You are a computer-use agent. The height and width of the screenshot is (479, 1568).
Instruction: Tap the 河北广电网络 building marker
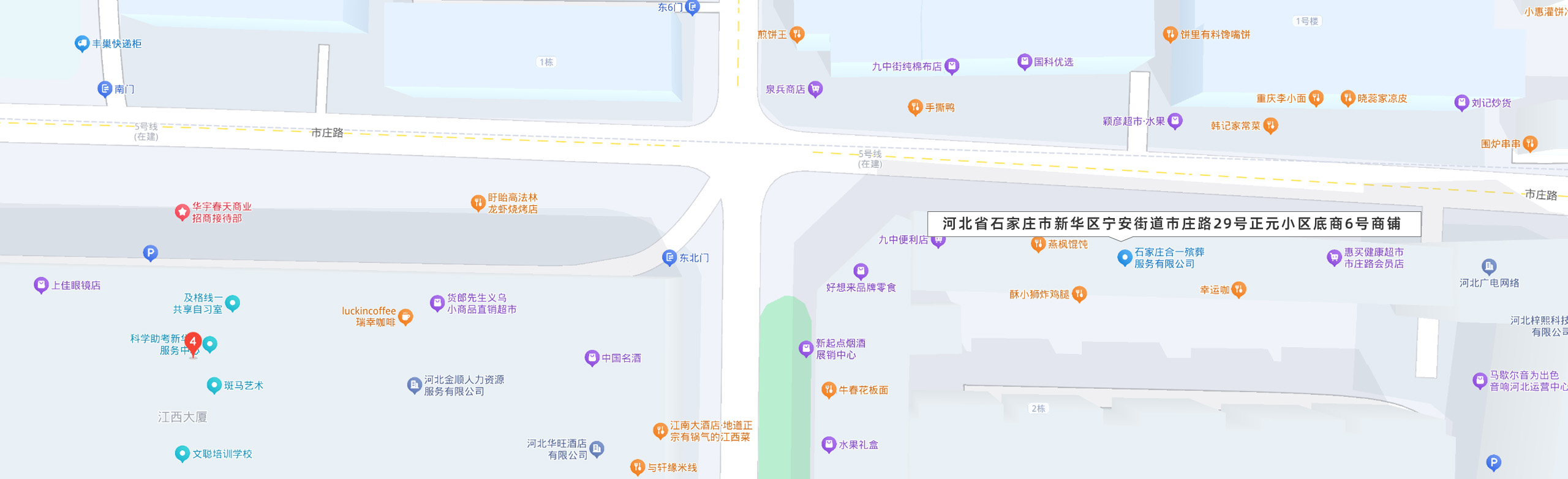click(x=1489, y=266)
